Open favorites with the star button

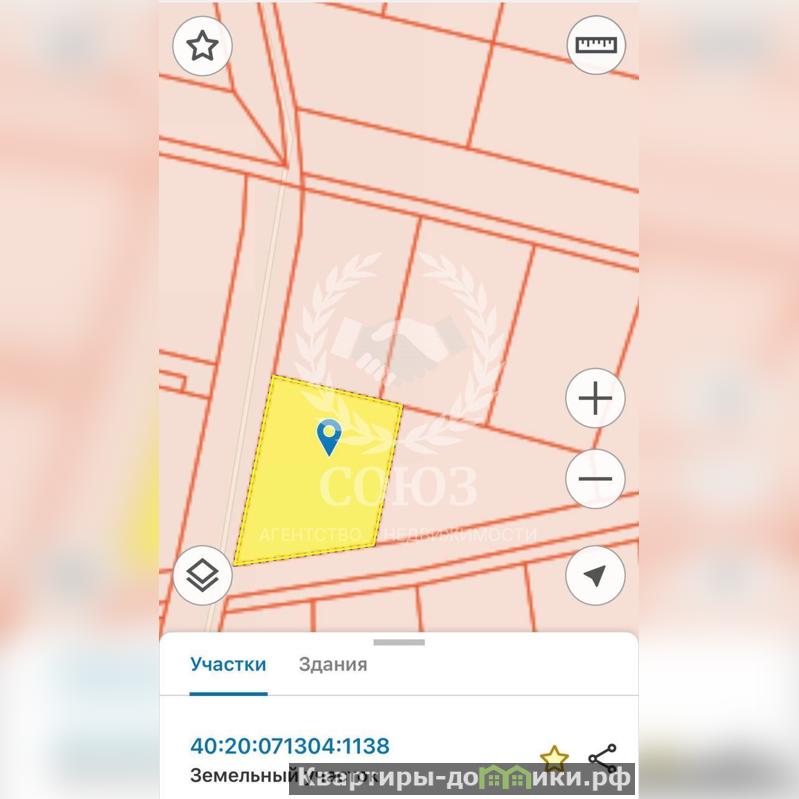pyautogui.click(x=203, y=46)
